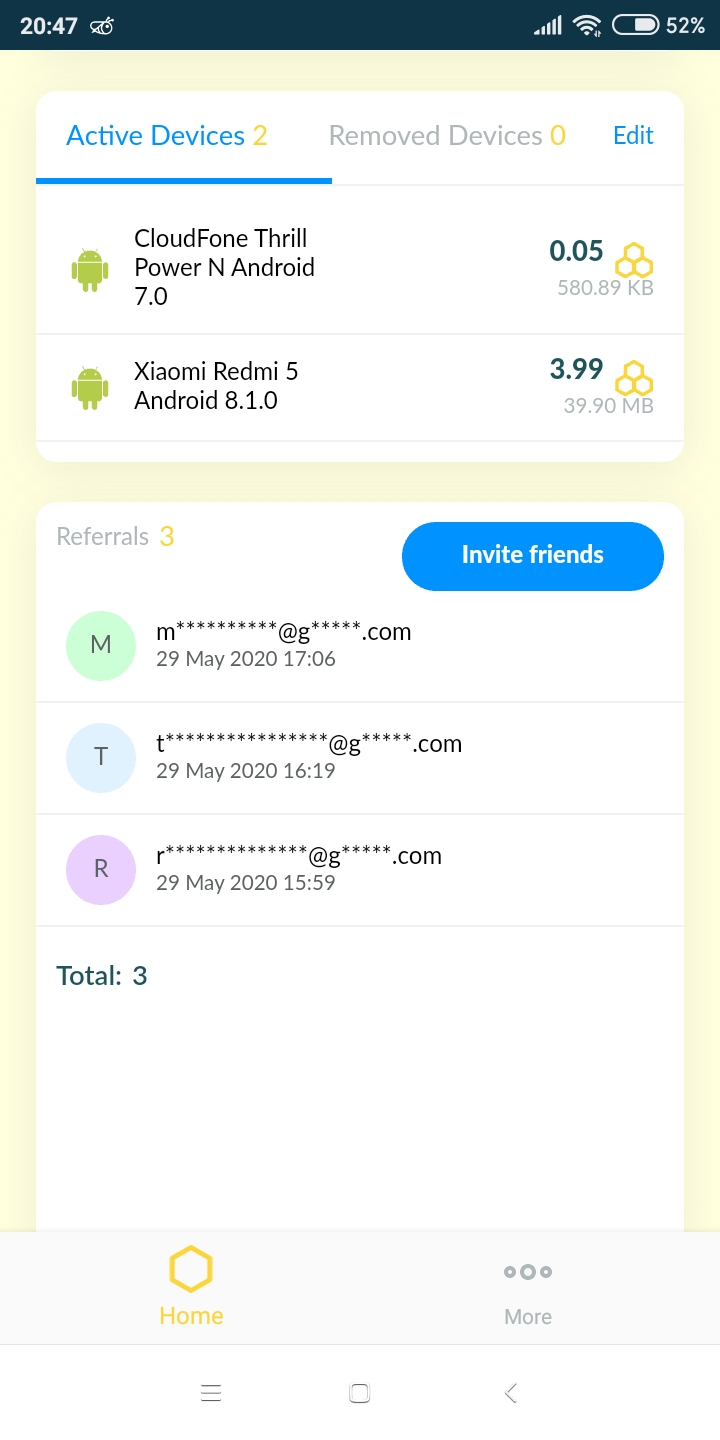Go back using the system back button
This screenshot has width=720, height=1440.
pos(510,1393)
